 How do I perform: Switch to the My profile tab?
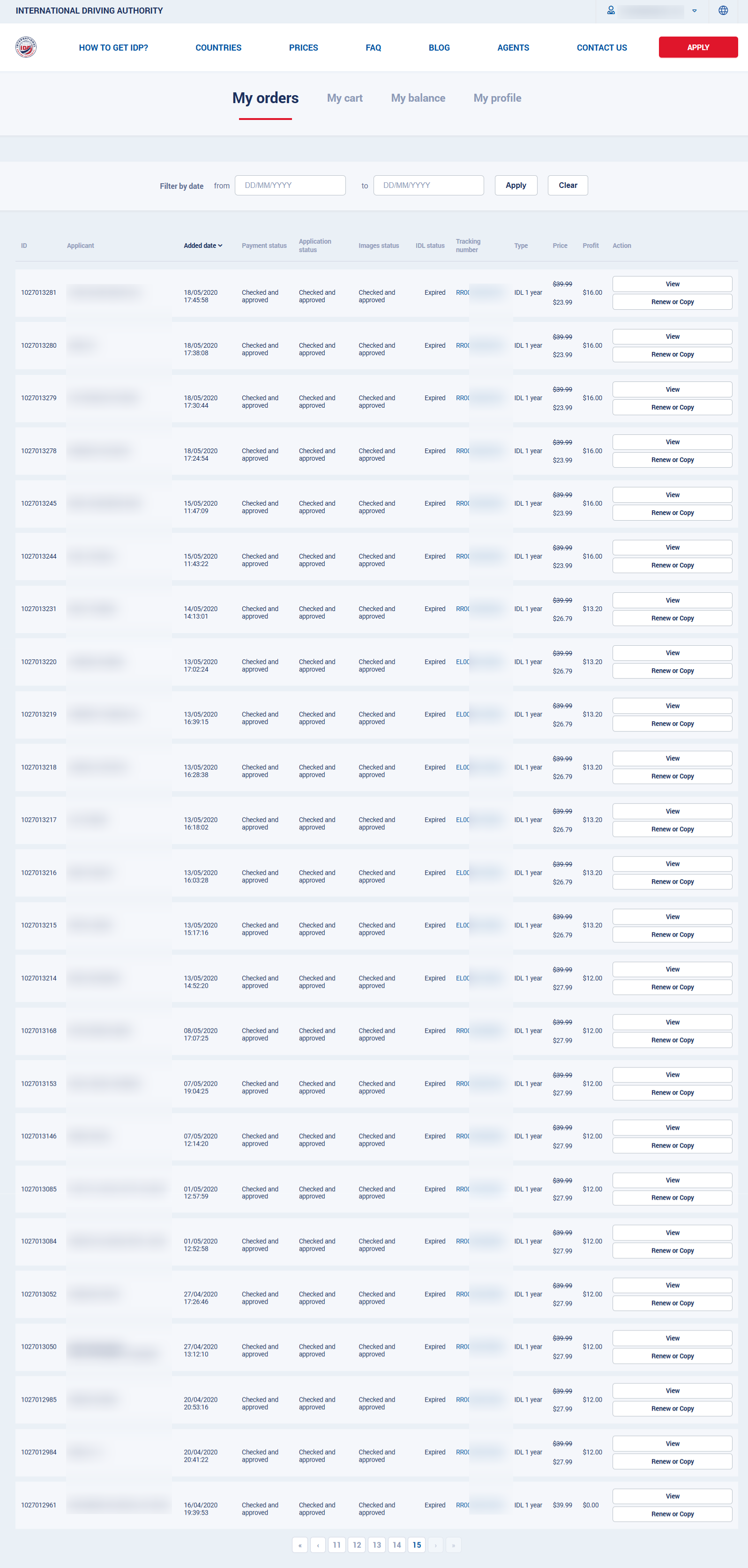click(497, 98)
